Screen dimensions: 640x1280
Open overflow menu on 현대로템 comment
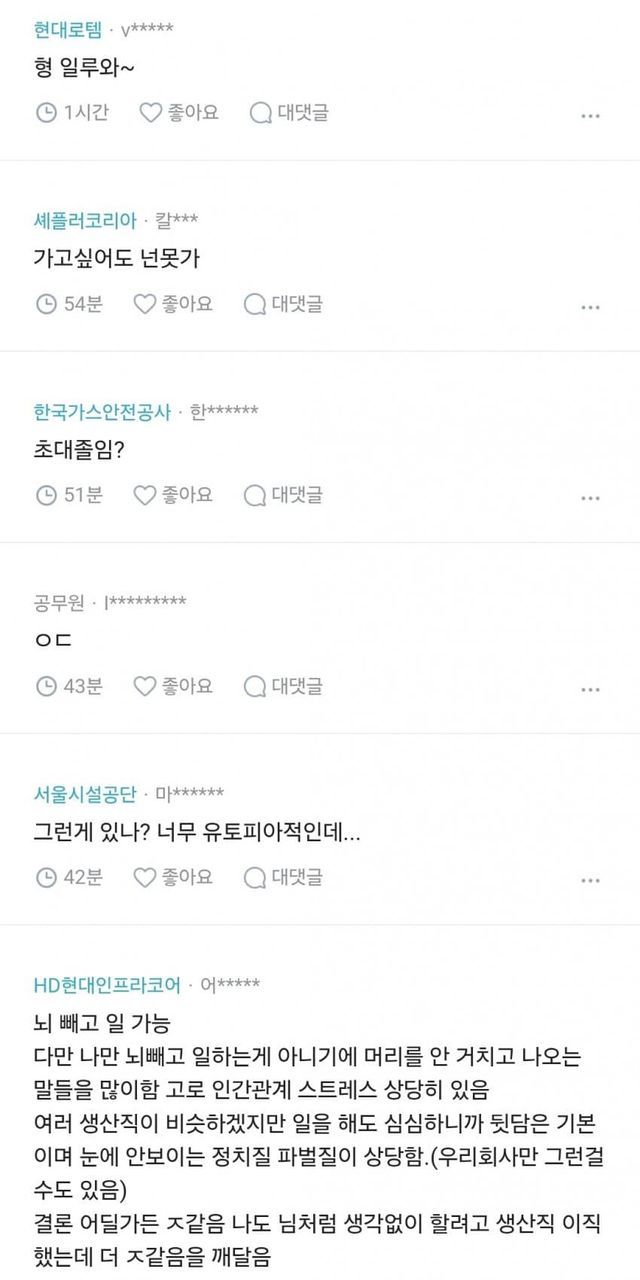[x=591, y=115]
